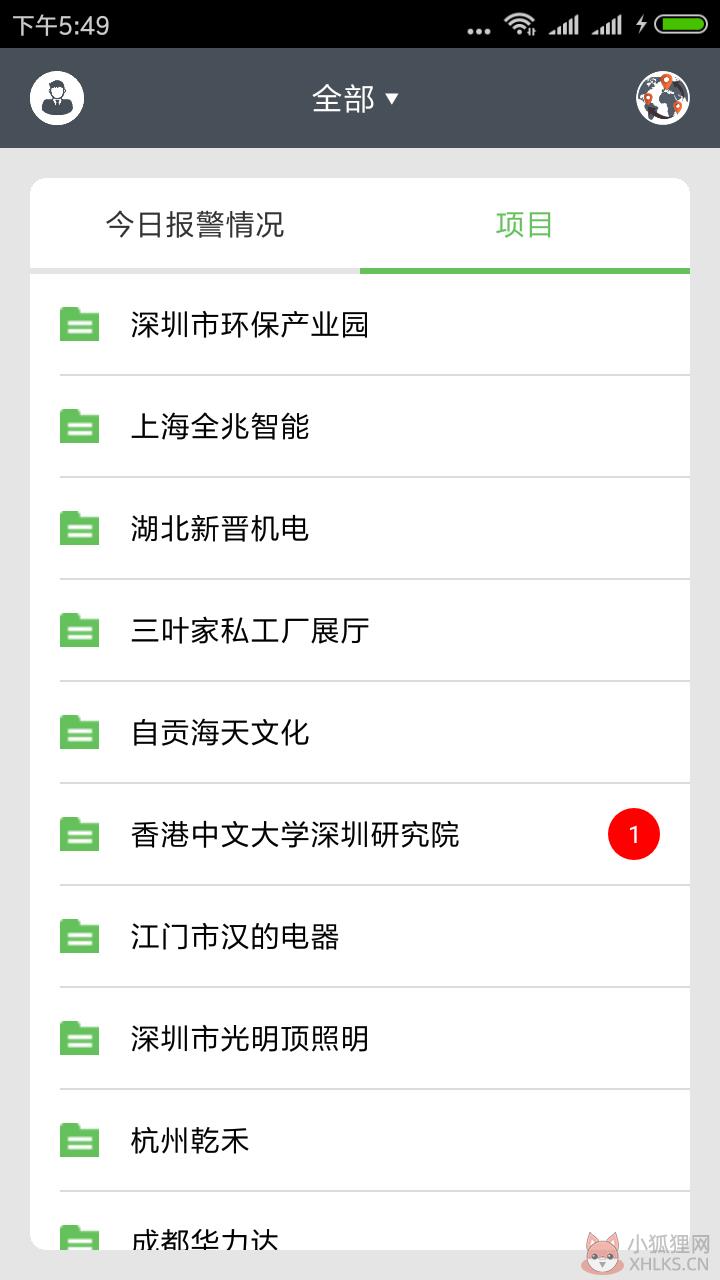Image resolution: width=720 pixels, height=1280 pixels.
Task: Open project 江门市汉的电器
Action: click(x=360, y=936)
